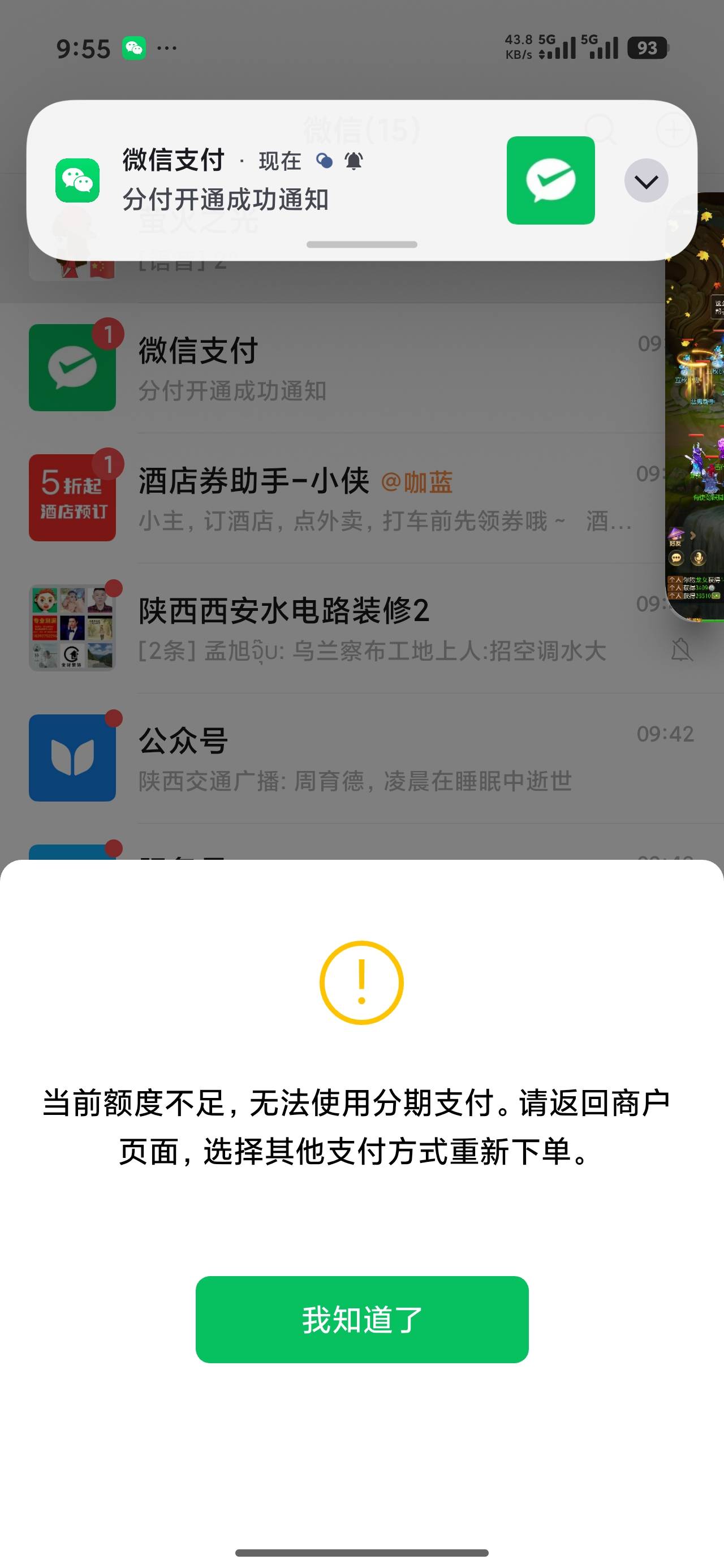Open the 分付开通成功通知 notification banner

click(361, 181)
